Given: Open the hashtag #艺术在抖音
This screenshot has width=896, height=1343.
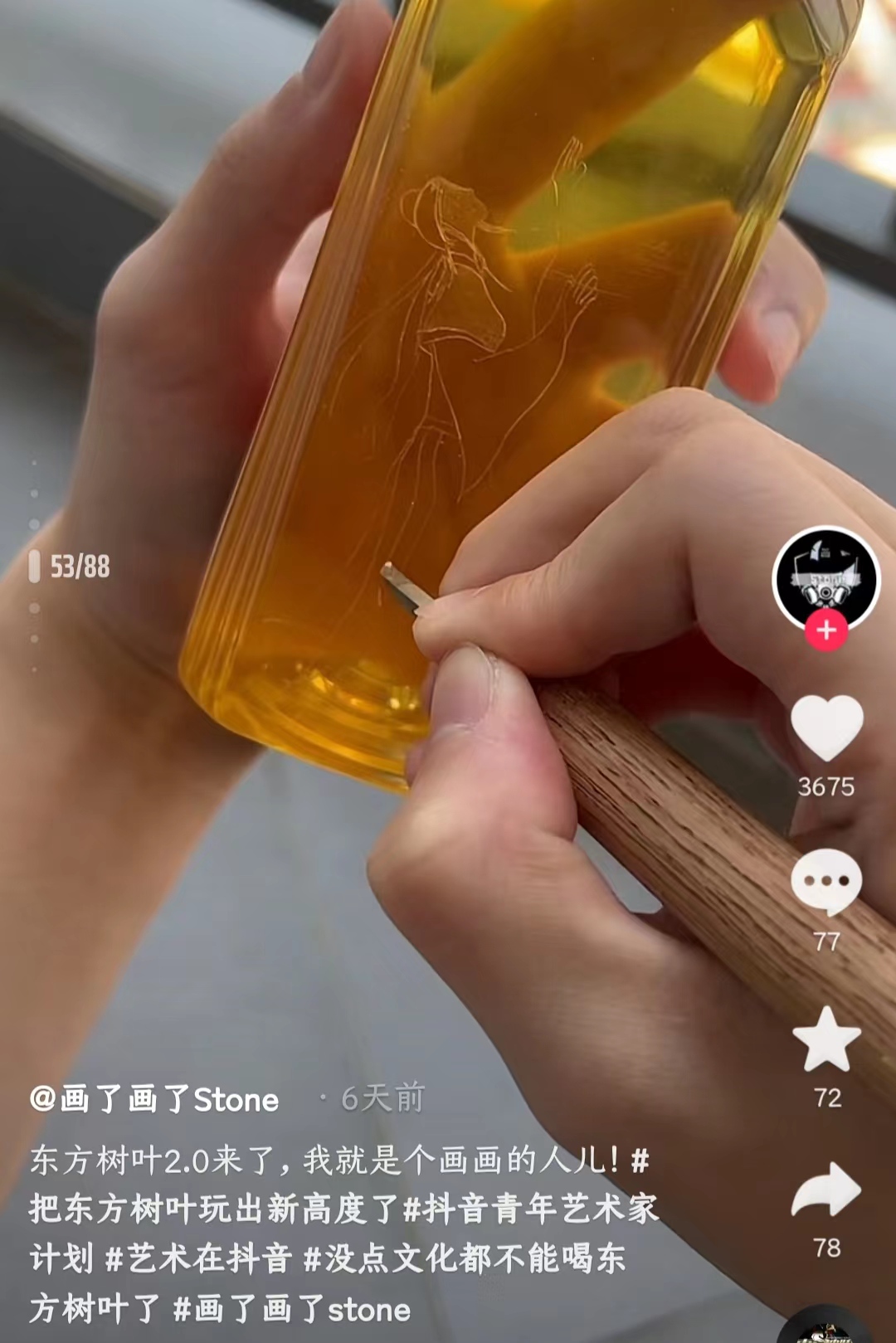Looking at the screenshot, I should [199, 1259].
